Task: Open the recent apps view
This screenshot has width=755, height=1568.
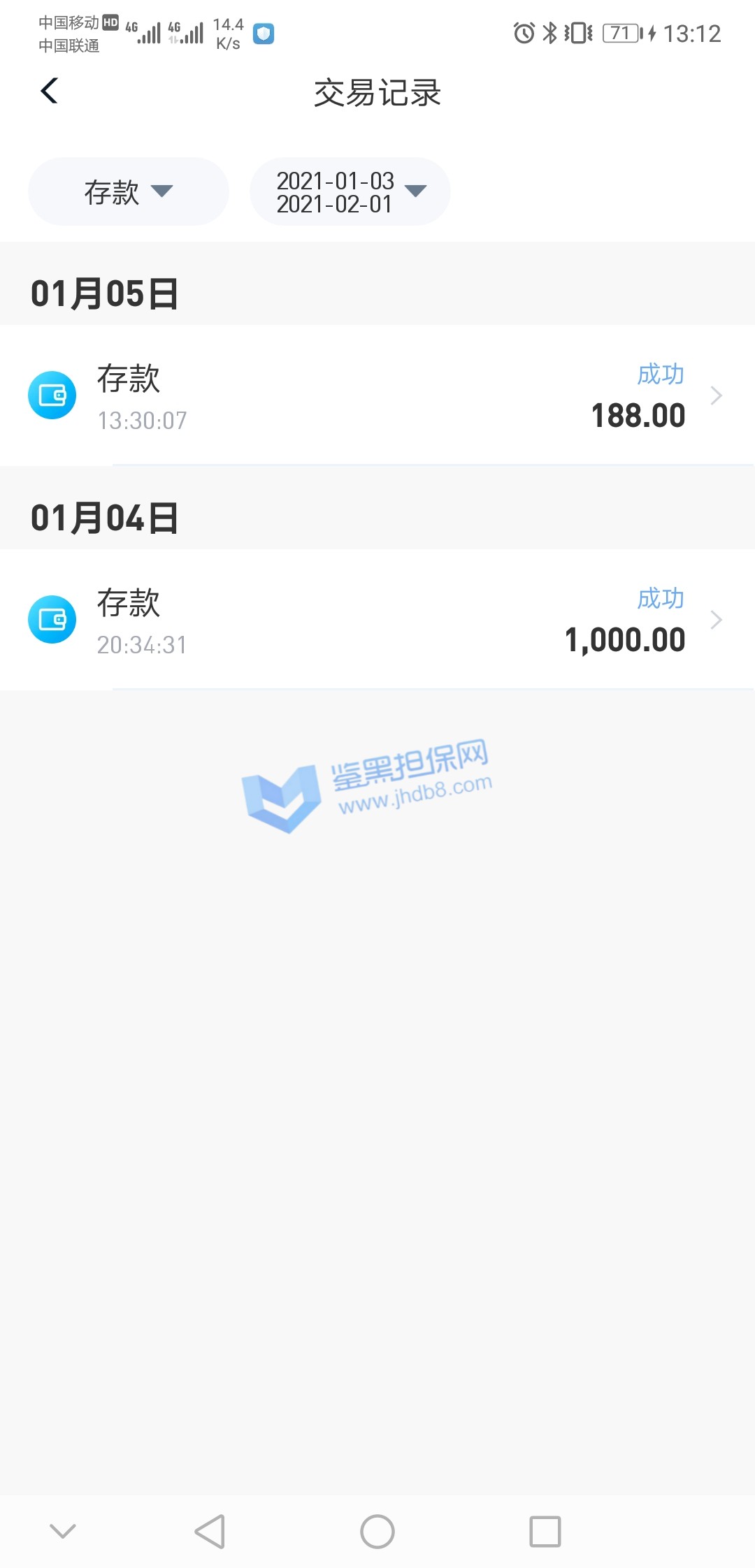Action: click(x=545, y=1532)
